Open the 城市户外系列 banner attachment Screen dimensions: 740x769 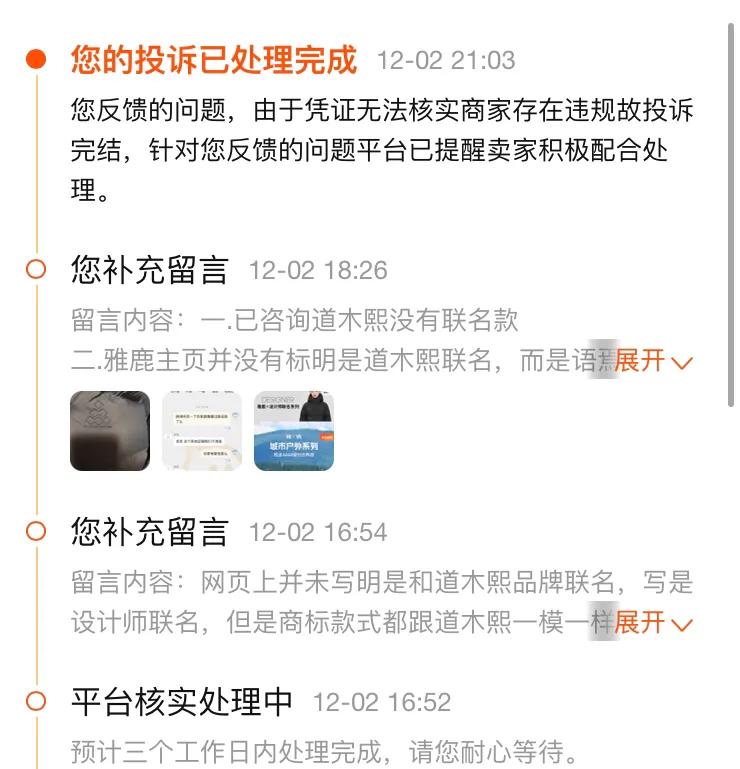coord(294,431)
